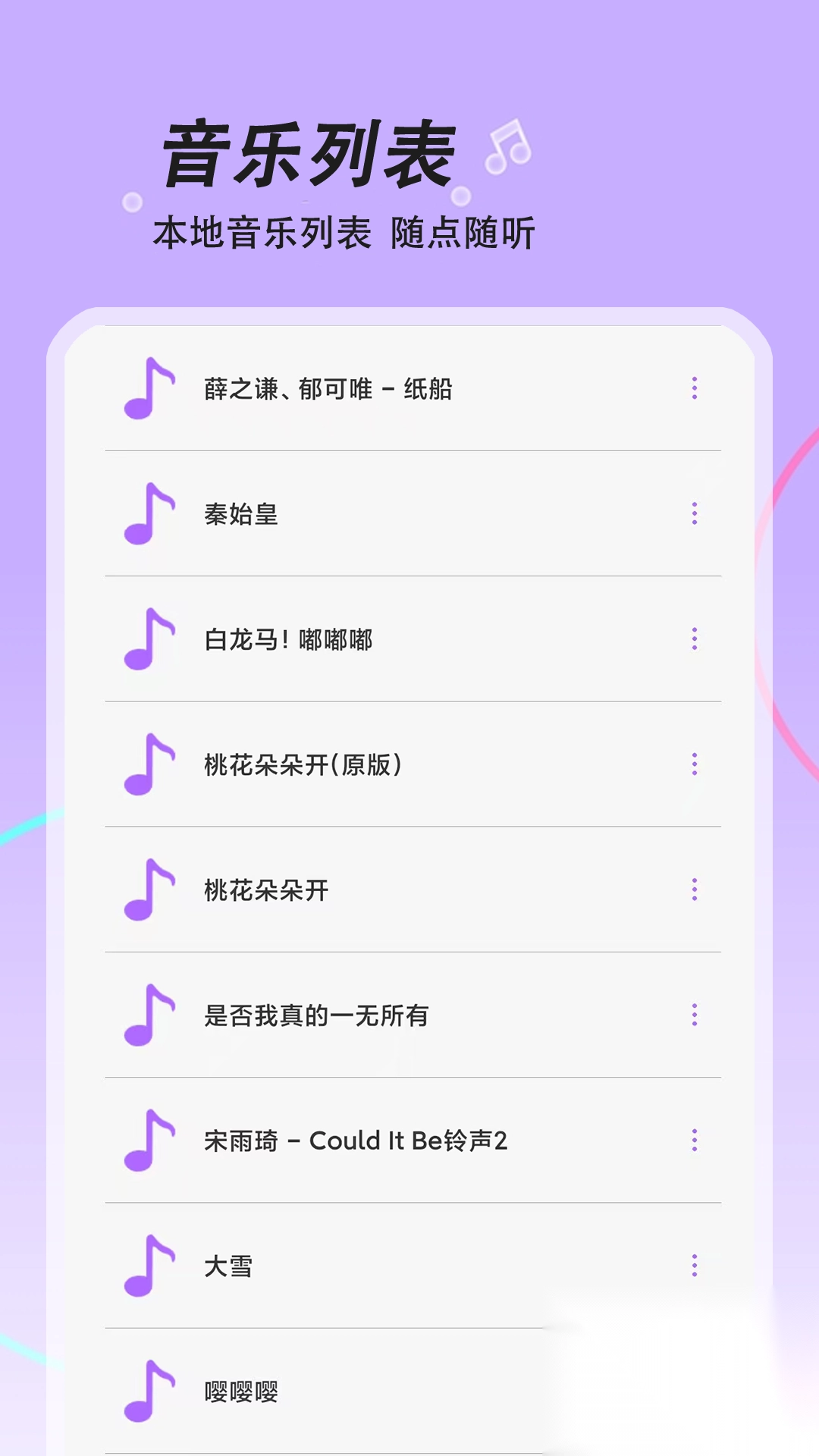Play the song 是否我真的一无所有
The height and width of the screenshot is (1456, 819).
pos(315,1016)
